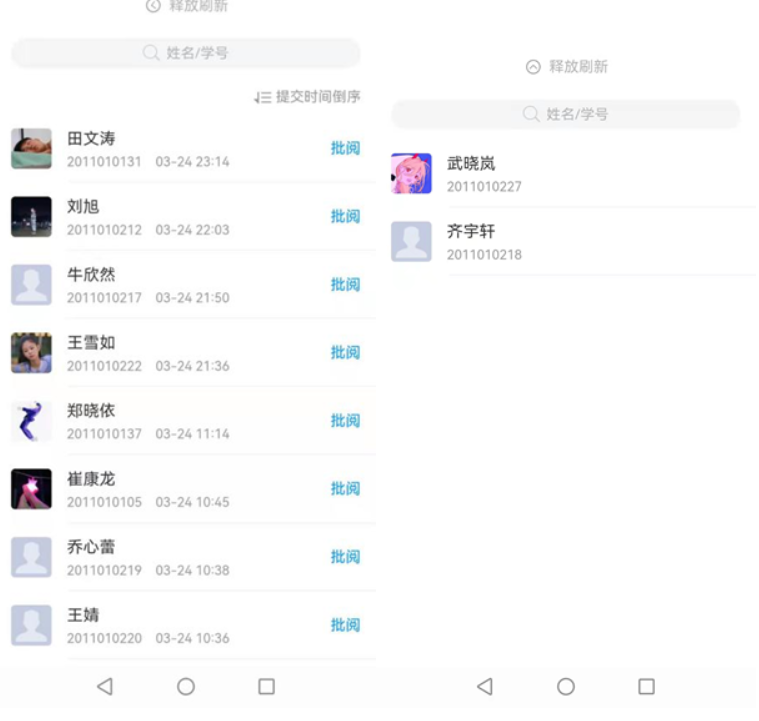
Task: Tap the right-side 姓名/学号 search box
Action: pos(566,114)
